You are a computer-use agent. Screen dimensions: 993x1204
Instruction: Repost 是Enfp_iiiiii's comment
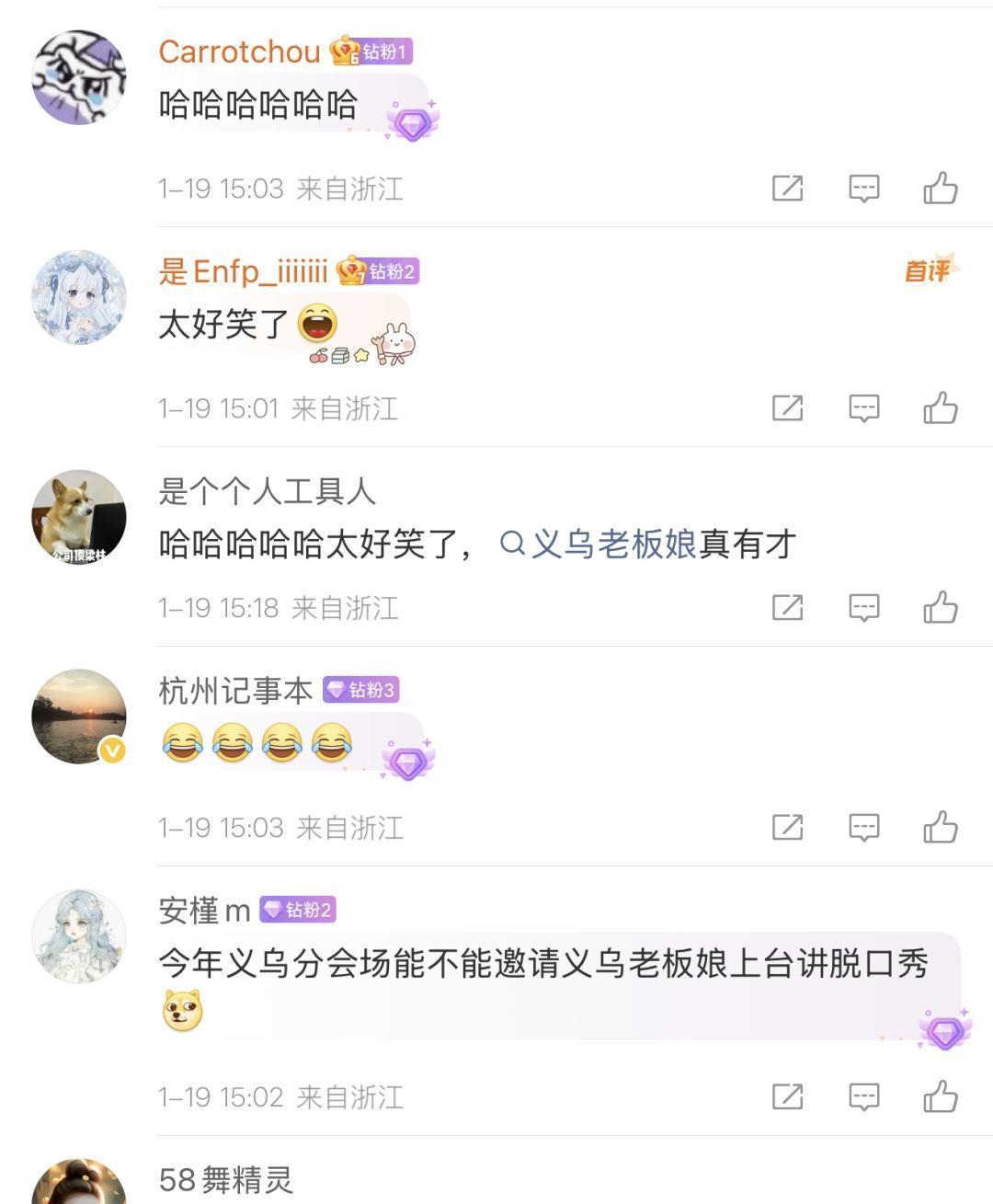(787, 407)
